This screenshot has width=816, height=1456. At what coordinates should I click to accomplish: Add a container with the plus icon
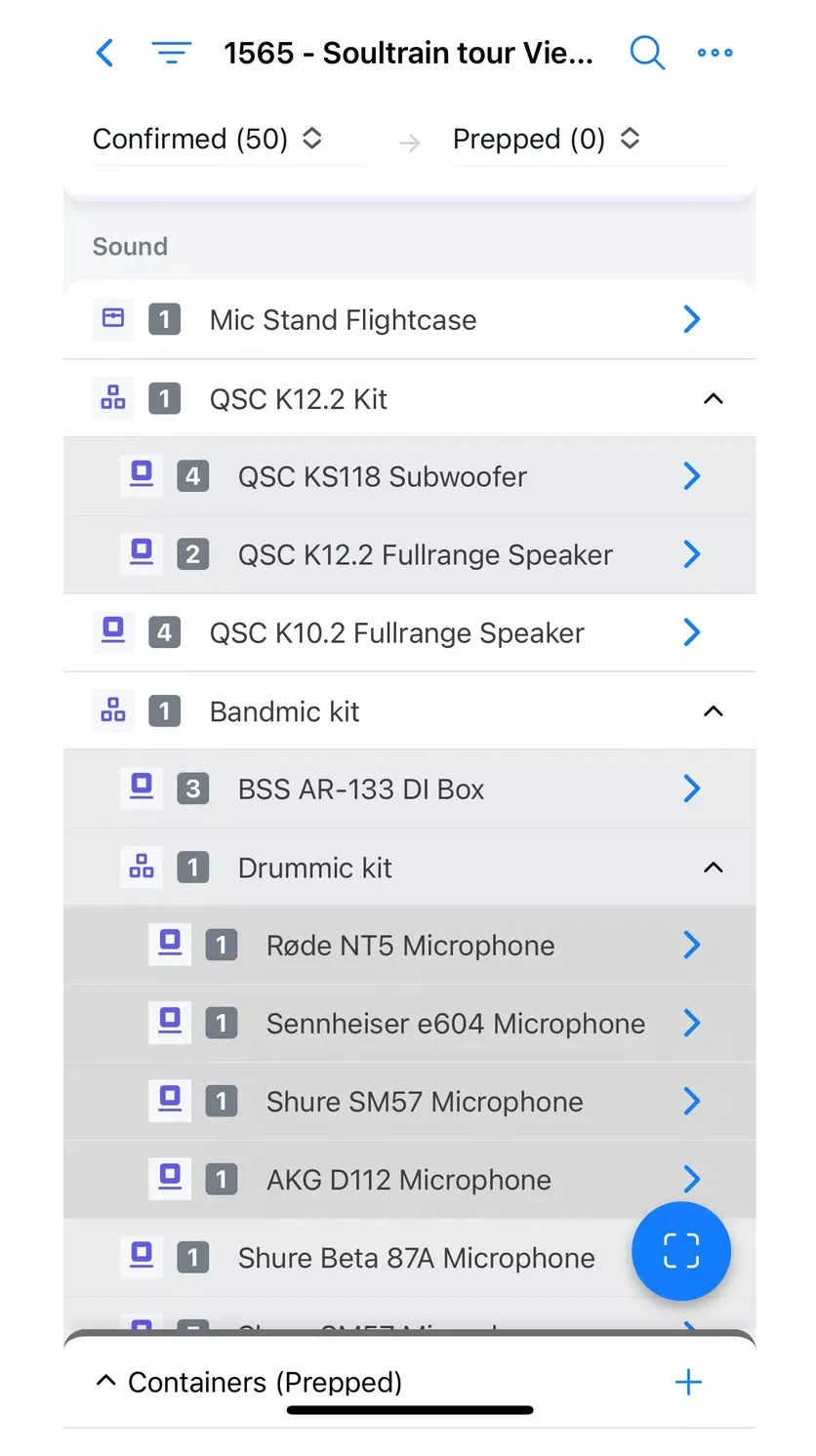coord(688,1382)
